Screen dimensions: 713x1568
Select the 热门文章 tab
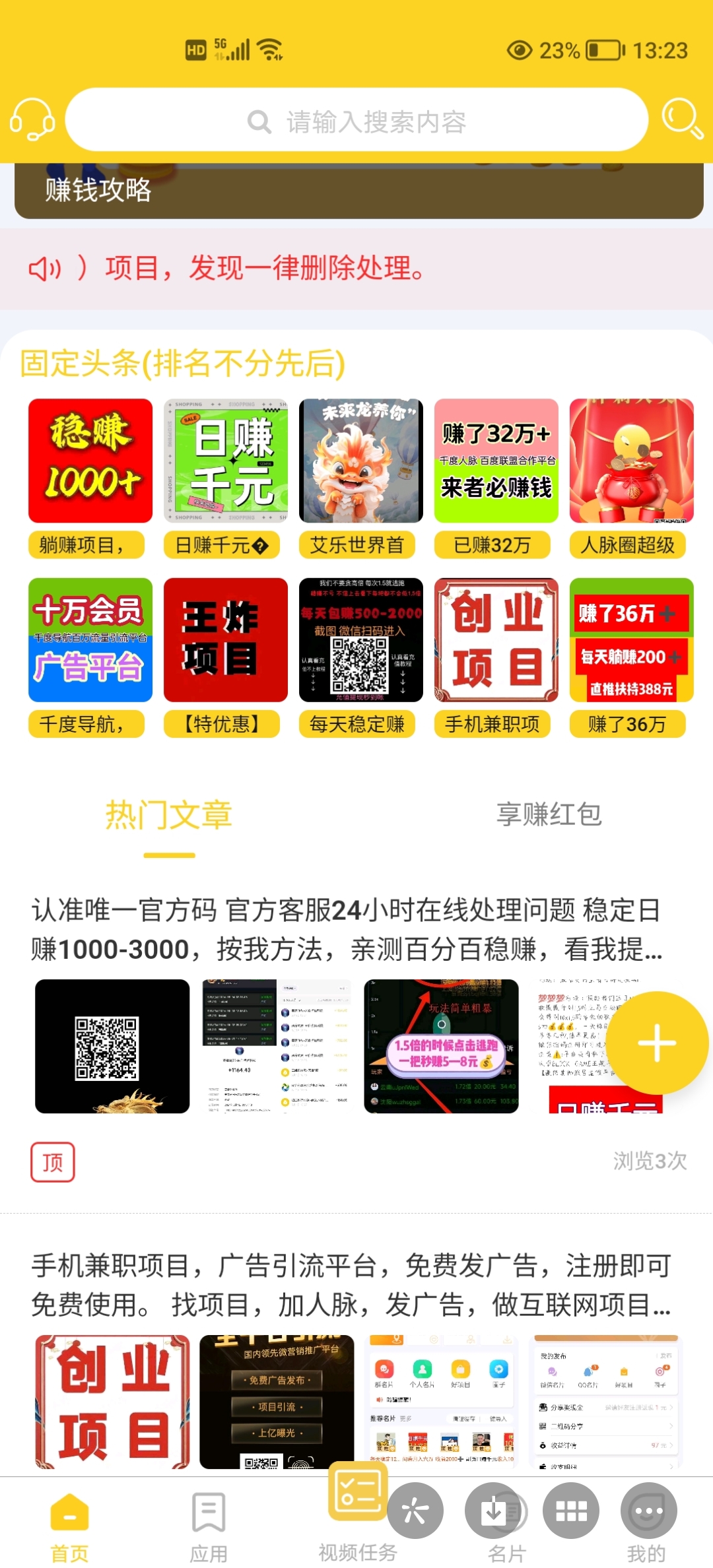point(169,816)
